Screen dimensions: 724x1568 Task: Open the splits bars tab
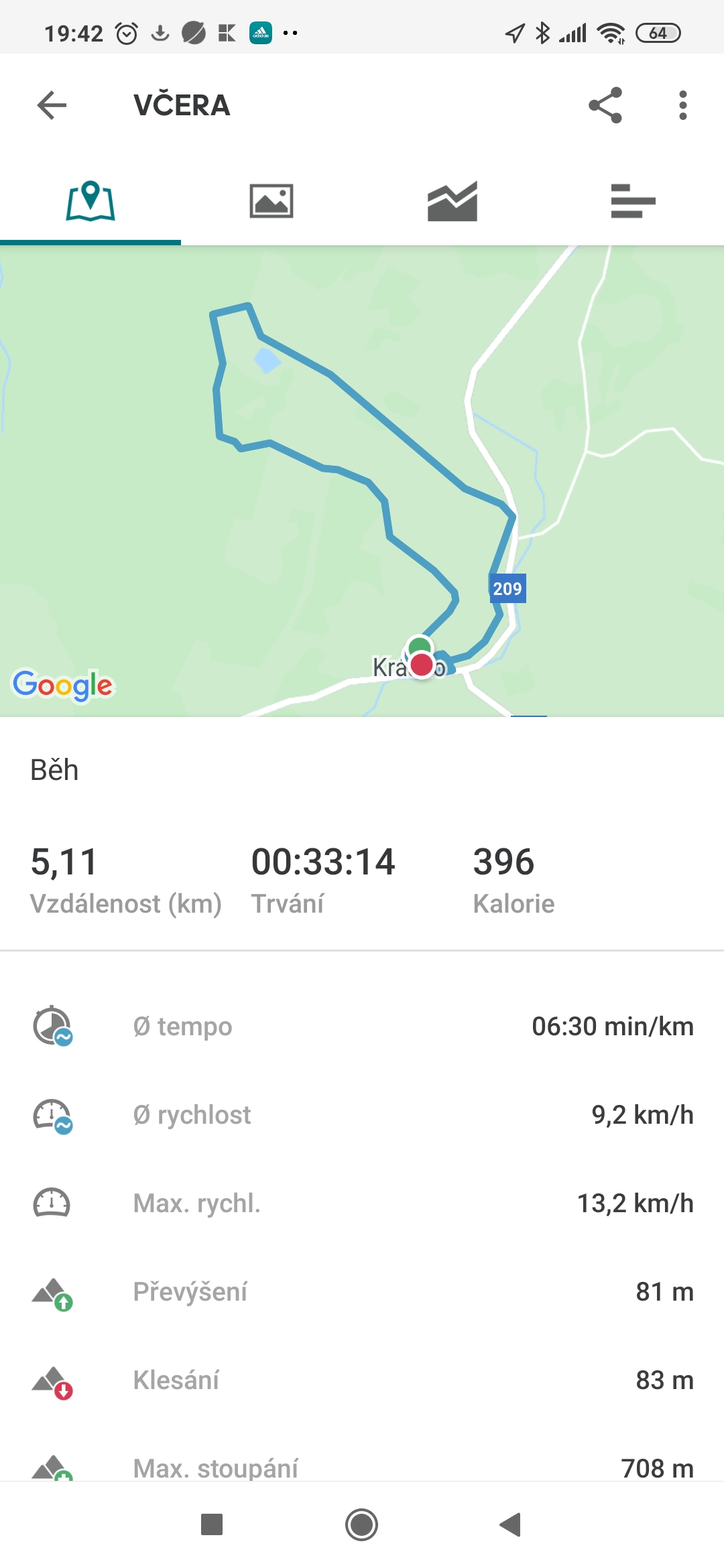pyautogui.click(x=633, y=201)
